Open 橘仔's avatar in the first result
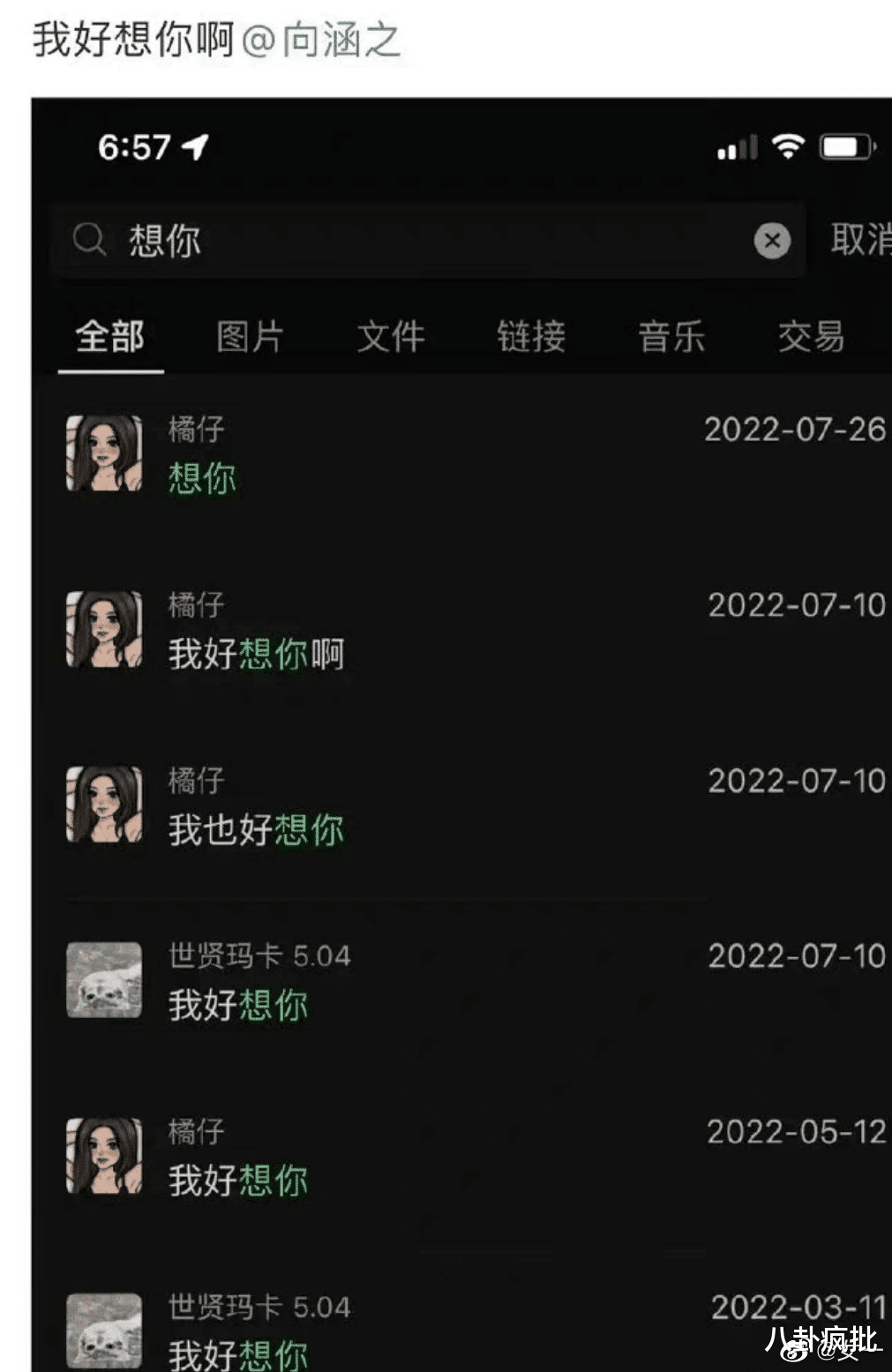The image size is (892, 1372). (106, 451)
